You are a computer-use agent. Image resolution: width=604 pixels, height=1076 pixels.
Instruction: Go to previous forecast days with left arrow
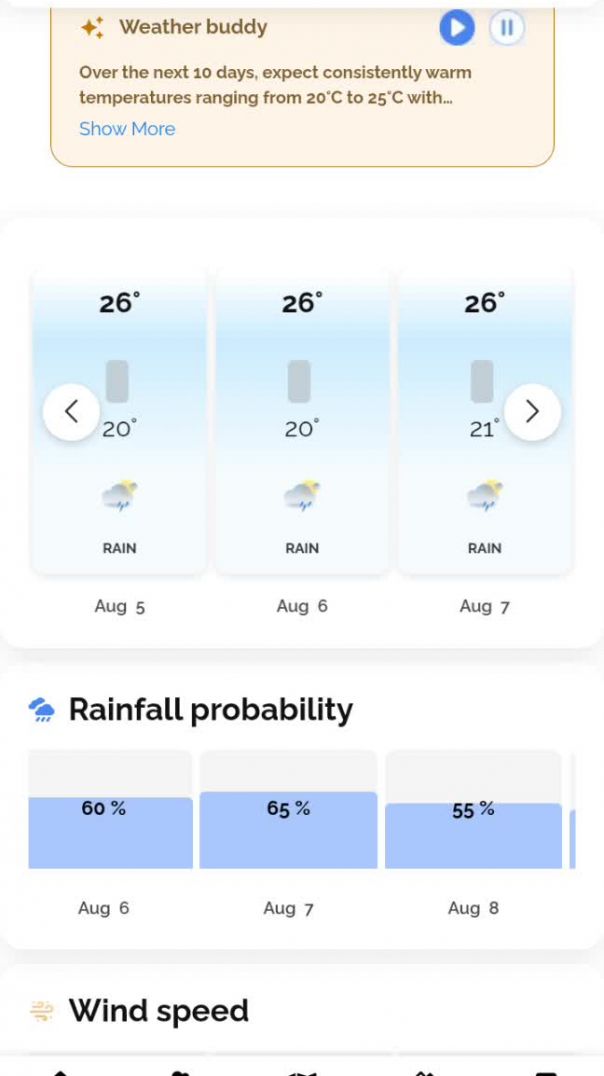[x=71, y=412]
